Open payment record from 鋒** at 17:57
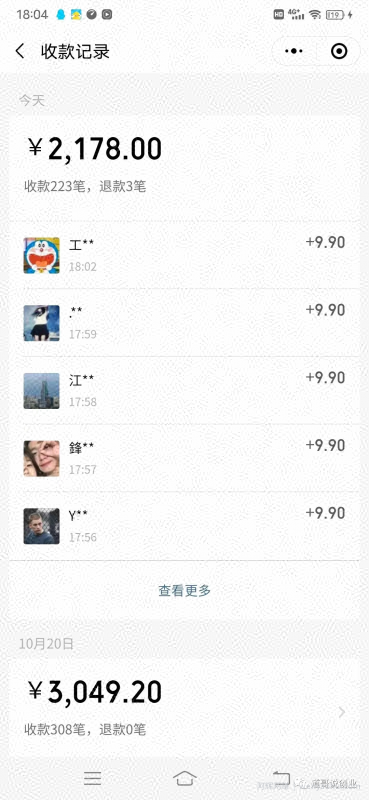The image size is (369, 800). click(x=184, y=458)
